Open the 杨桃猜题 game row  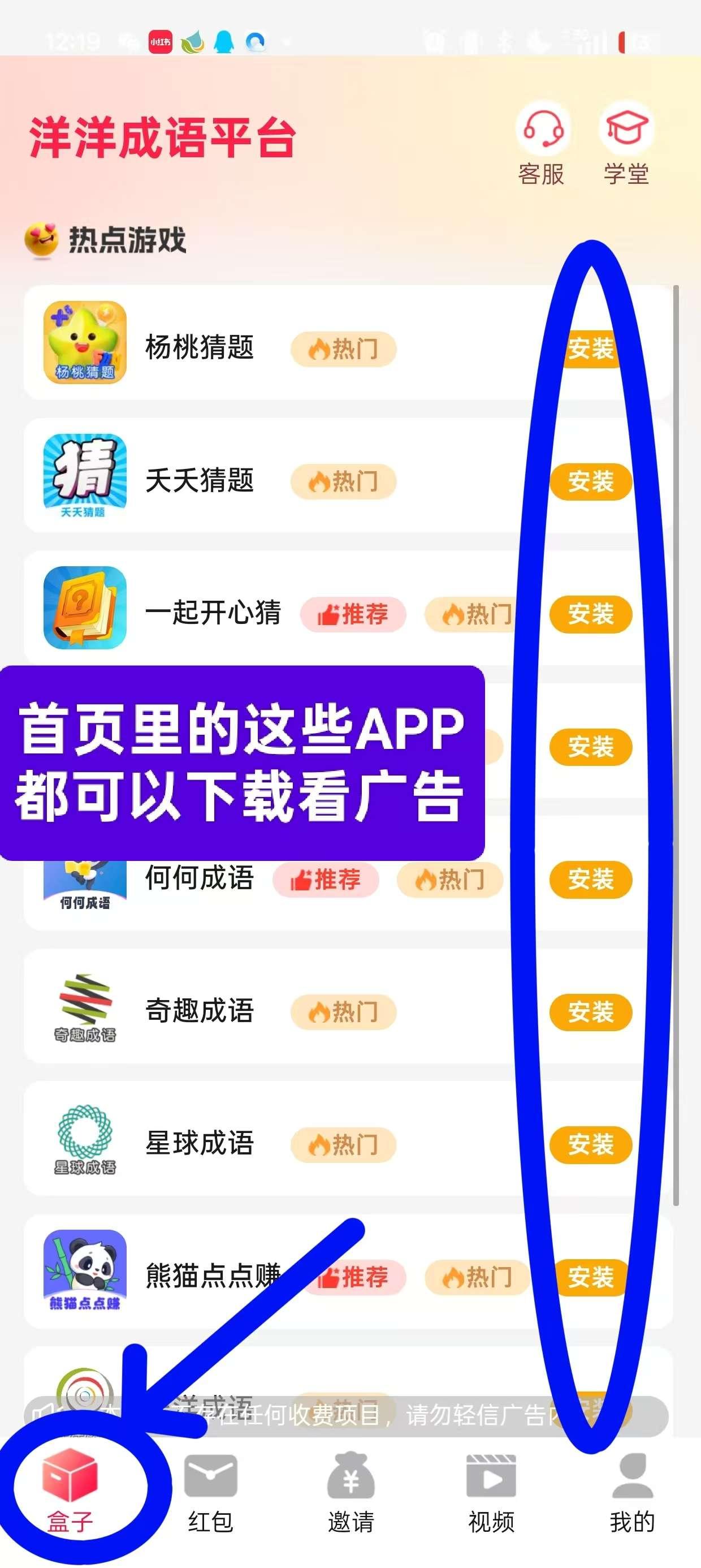click(x=348, y=343)
